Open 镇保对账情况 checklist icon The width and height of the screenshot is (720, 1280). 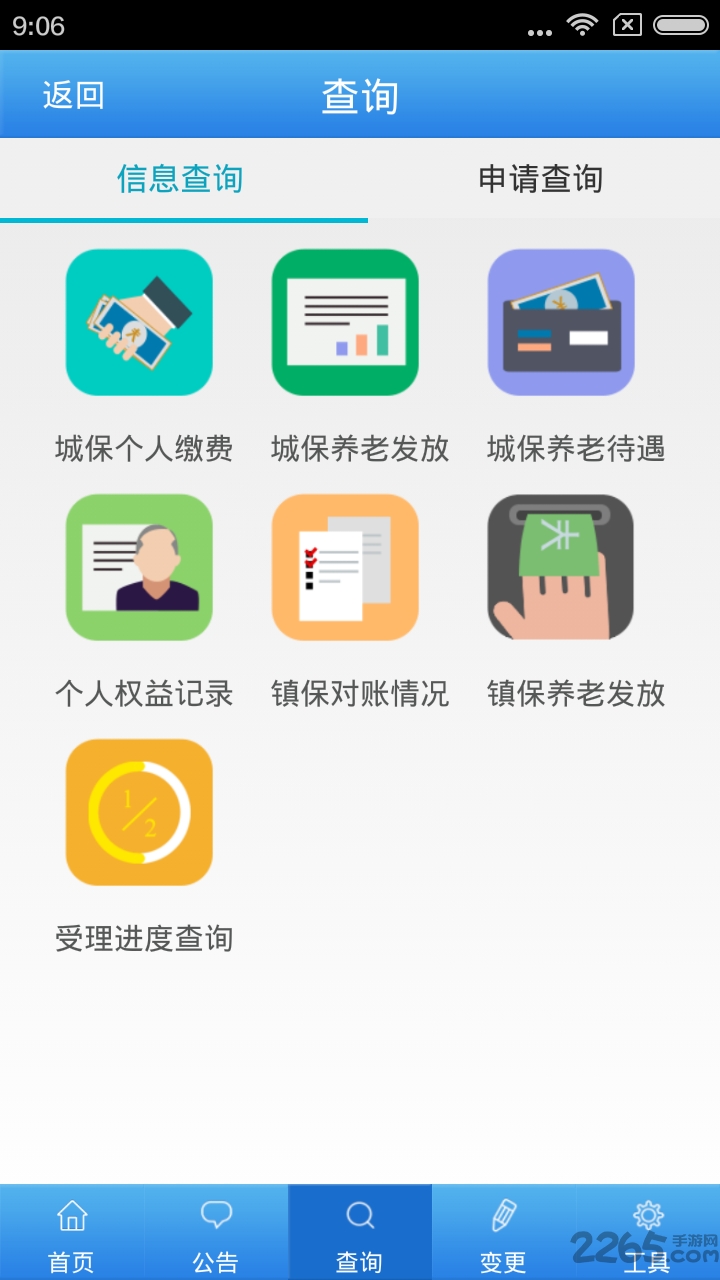point(345,567)
